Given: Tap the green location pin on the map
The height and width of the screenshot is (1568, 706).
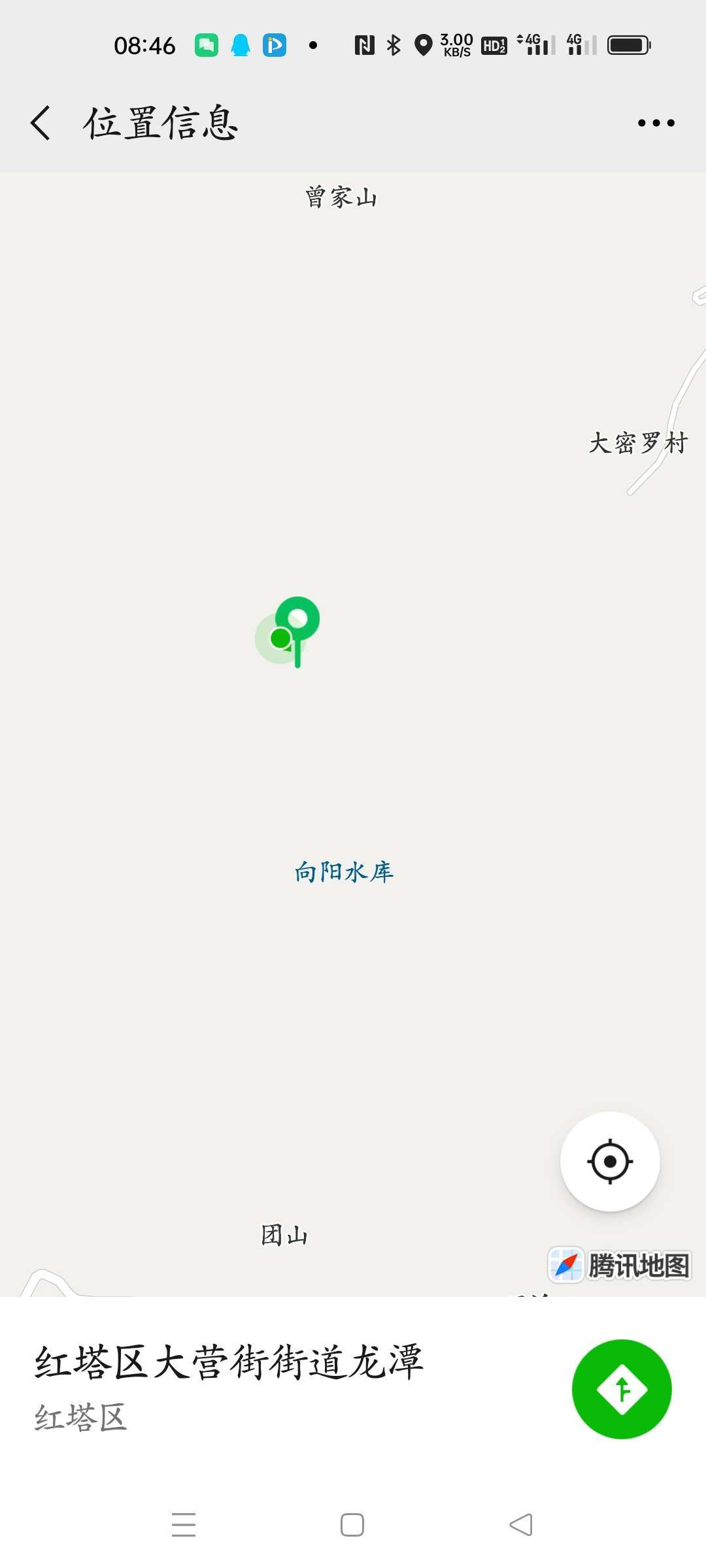Looking at the screenshot, I should pyautogui.click(x=297, y=621).
